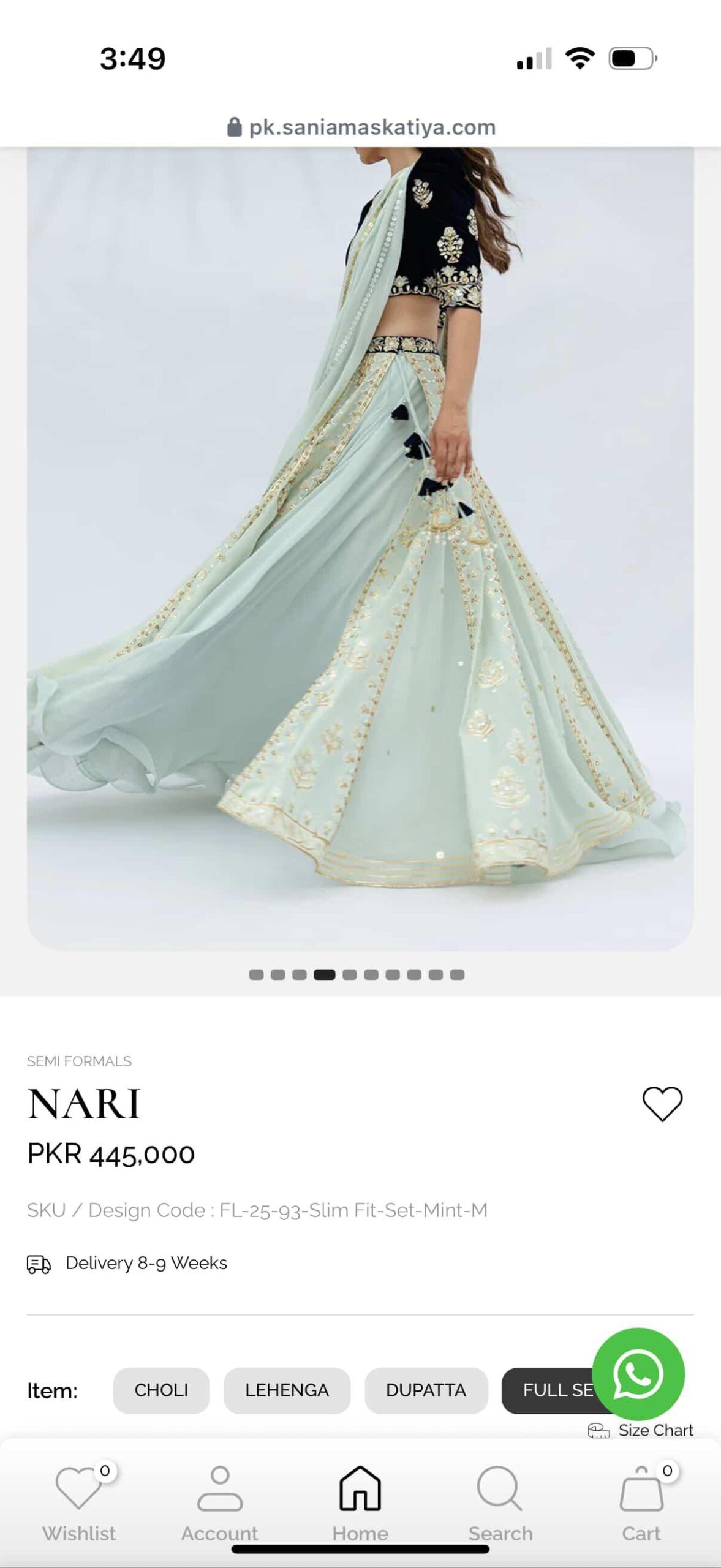Image resolution: width=721 pixels, height=1568 pixels.
Task: Select the LEHENGA item option
Action: [287, 1390]
